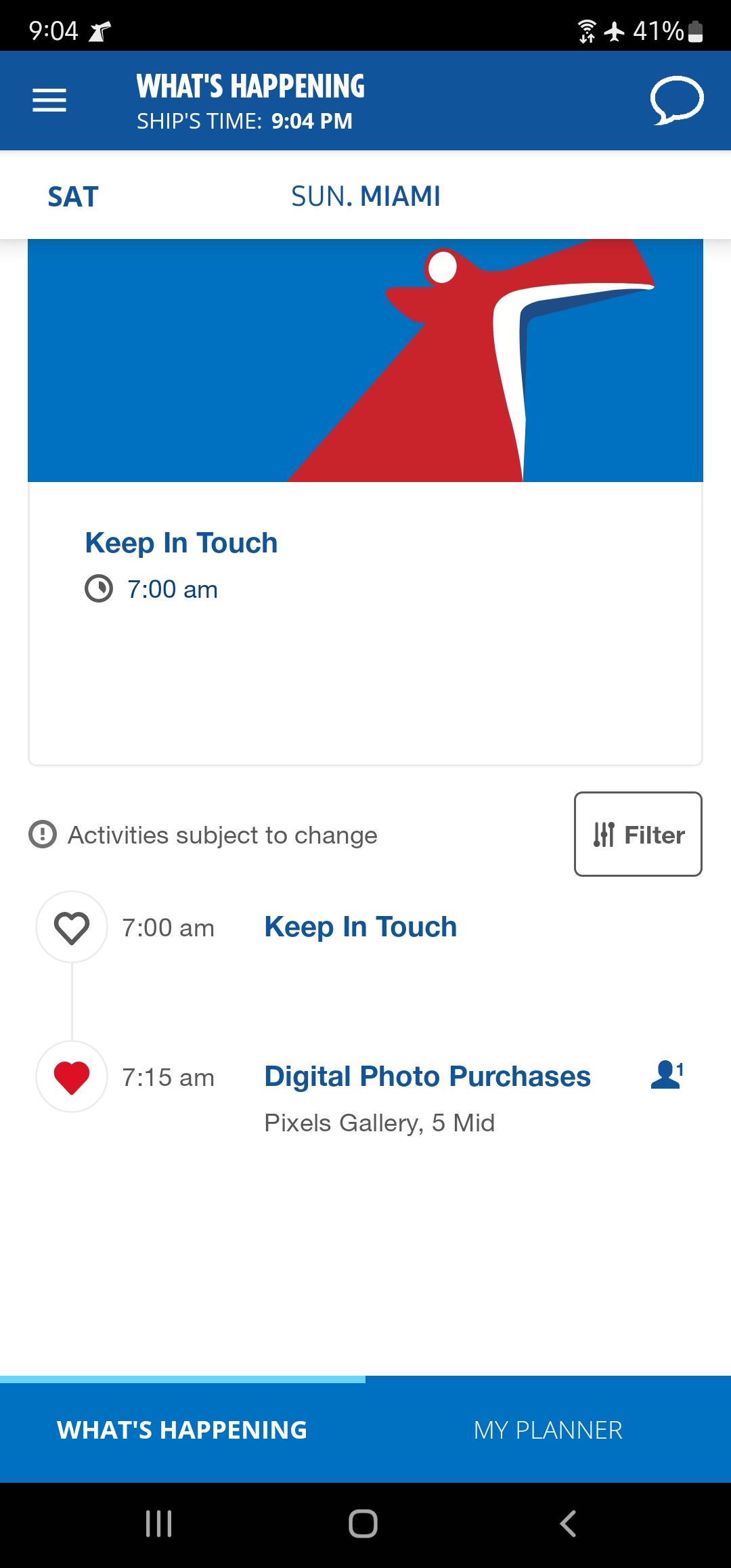Select the What's Happening bottom tab
Screen dimensions: 731x1568
[x=183, y=1430]
